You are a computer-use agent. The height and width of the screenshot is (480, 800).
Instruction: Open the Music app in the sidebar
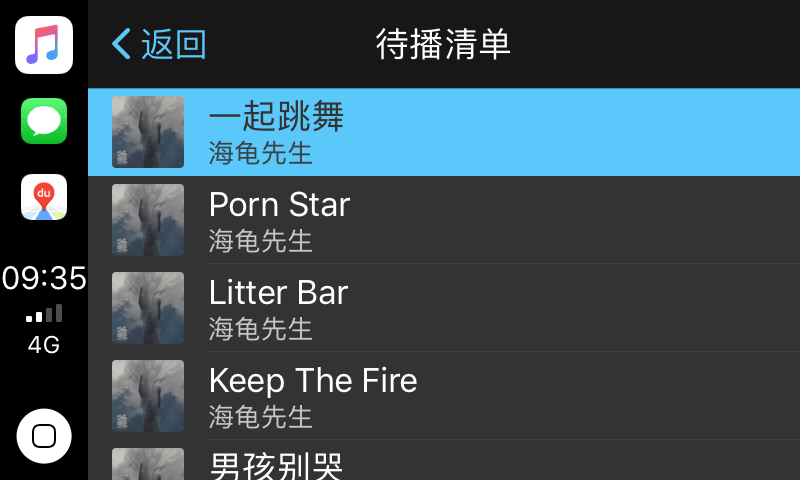click(x=44, y=45)
